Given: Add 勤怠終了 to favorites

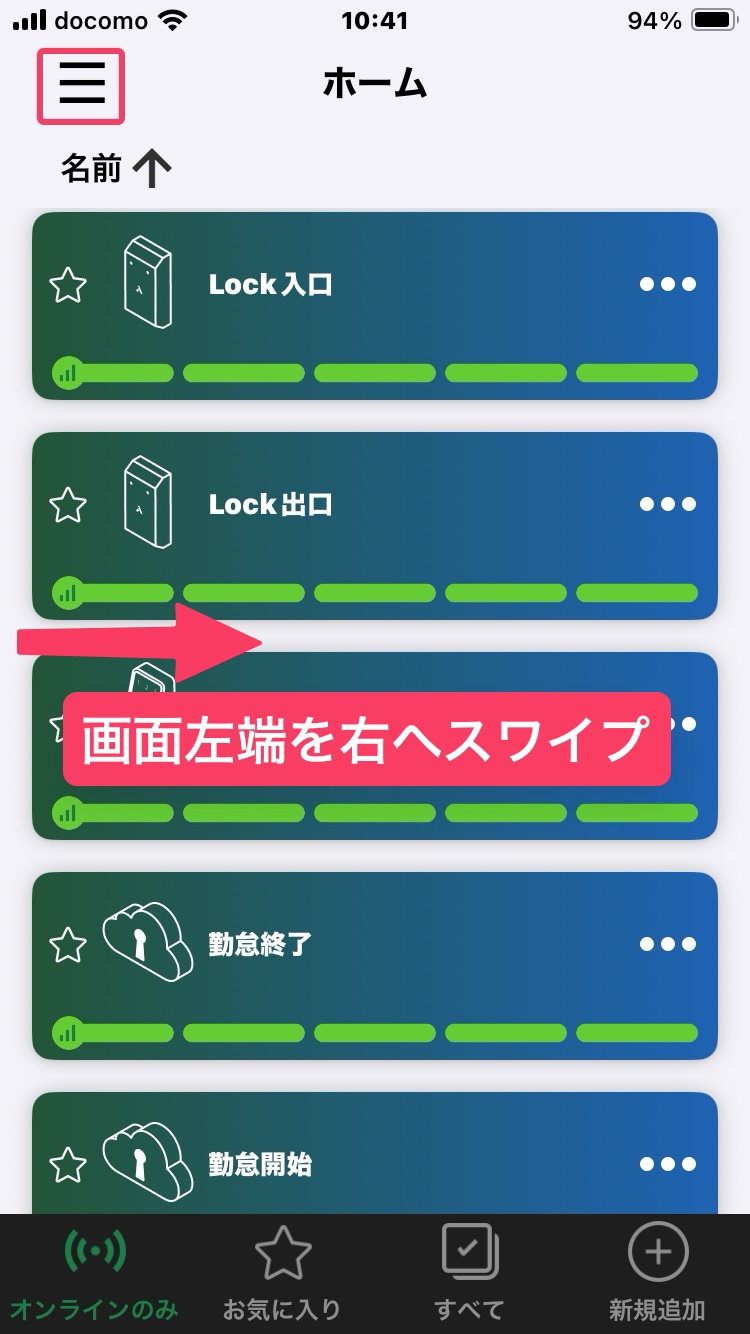Looking at the screenshot, I should tap(68, 945).
